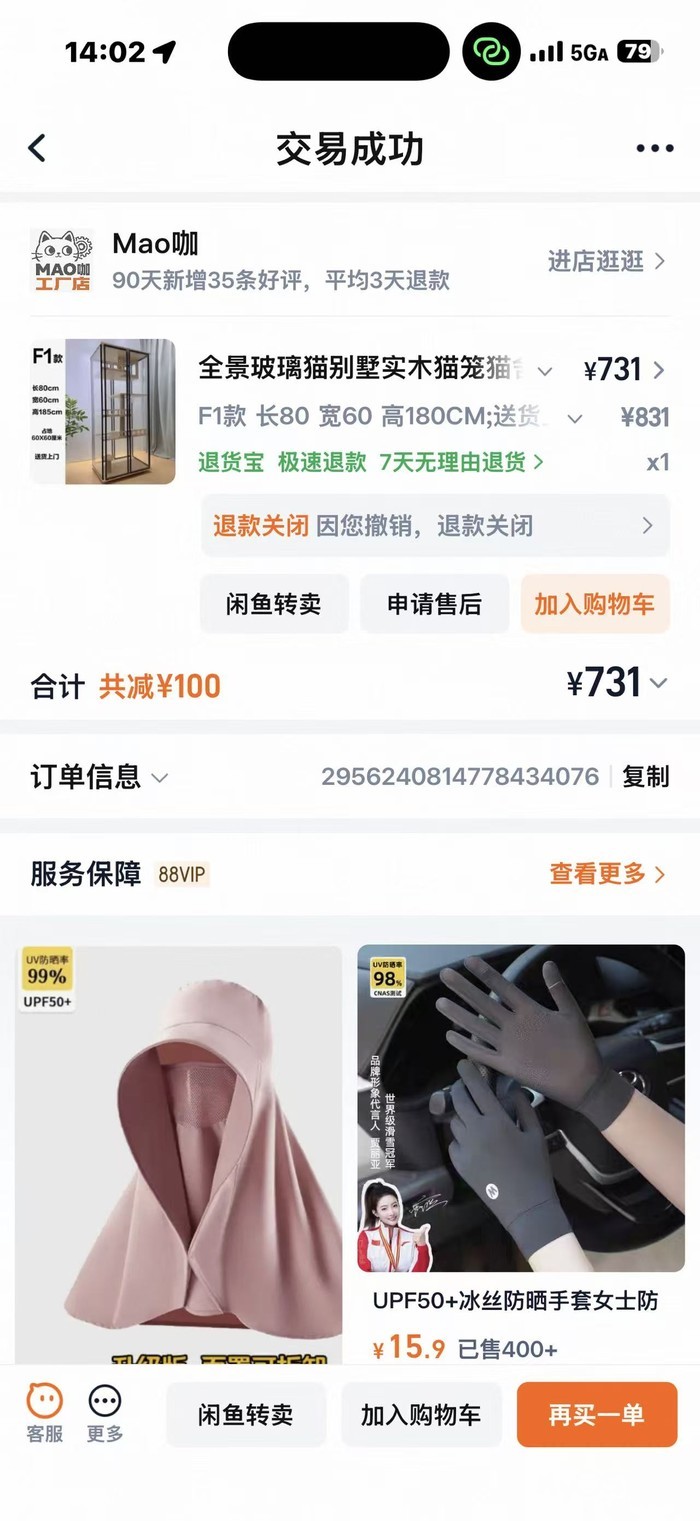Tap 闲鱼转卖 below the refund status row
700x1521 pixels.
274,604
